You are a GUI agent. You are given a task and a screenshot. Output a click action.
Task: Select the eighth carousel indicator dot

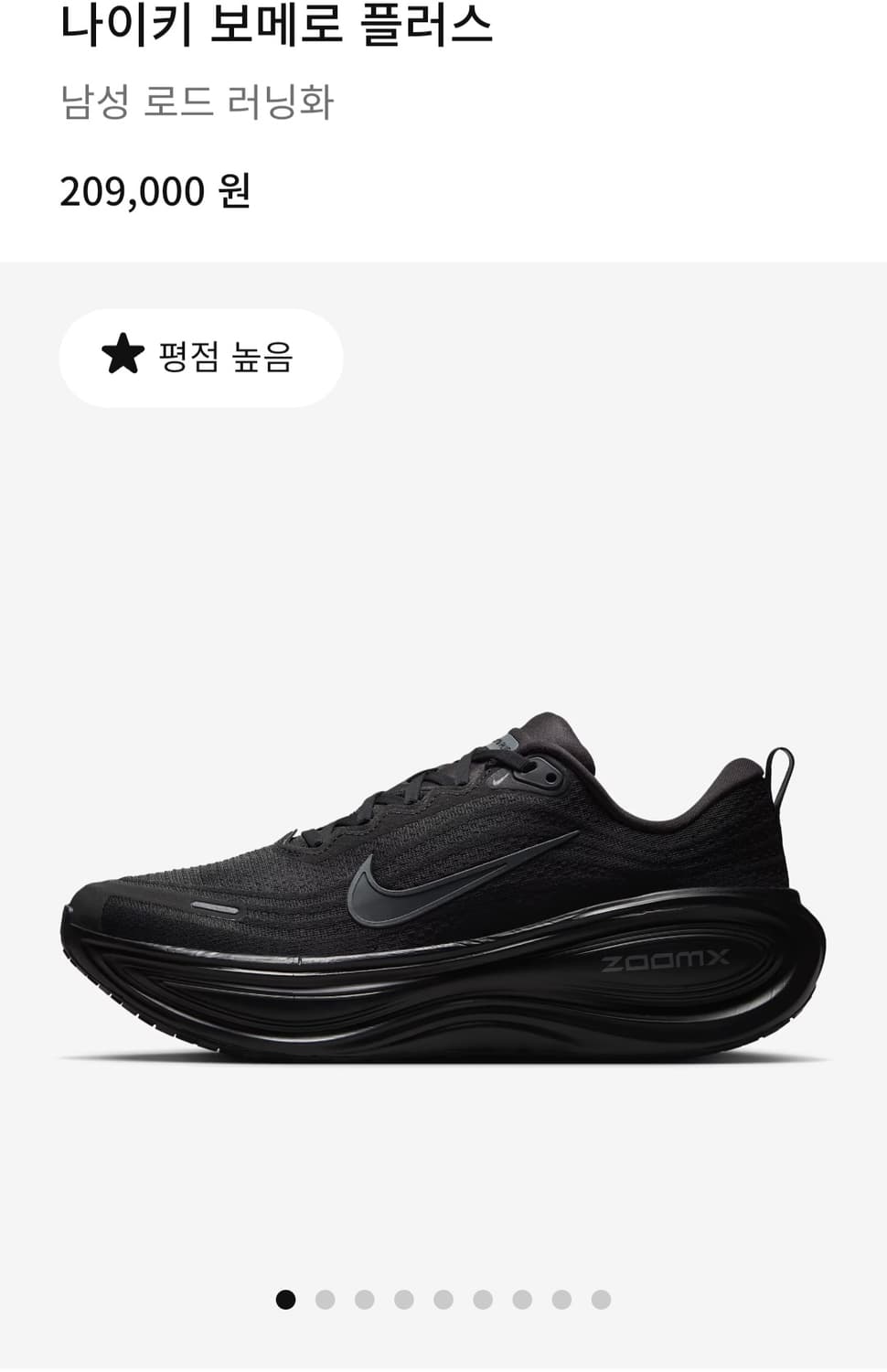coord(561,1299)
